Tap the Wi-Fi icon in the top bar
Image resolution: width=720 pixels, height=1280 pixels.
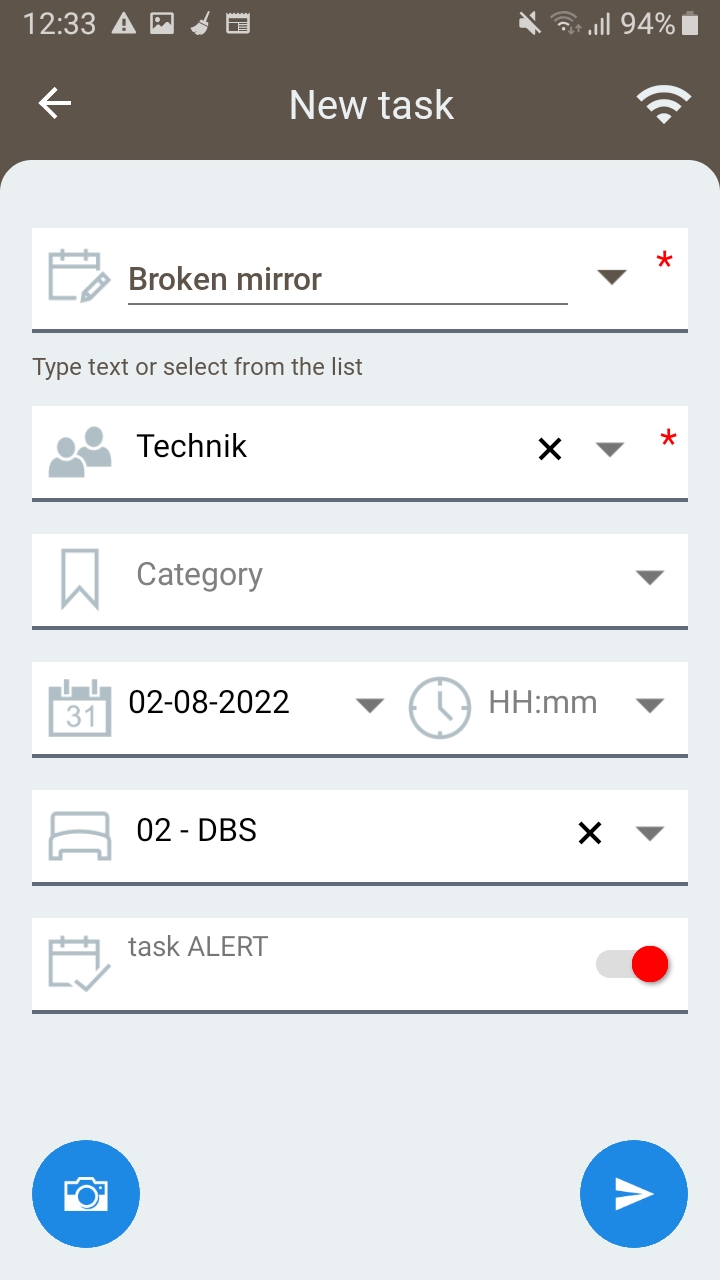(x=665, y=102)
